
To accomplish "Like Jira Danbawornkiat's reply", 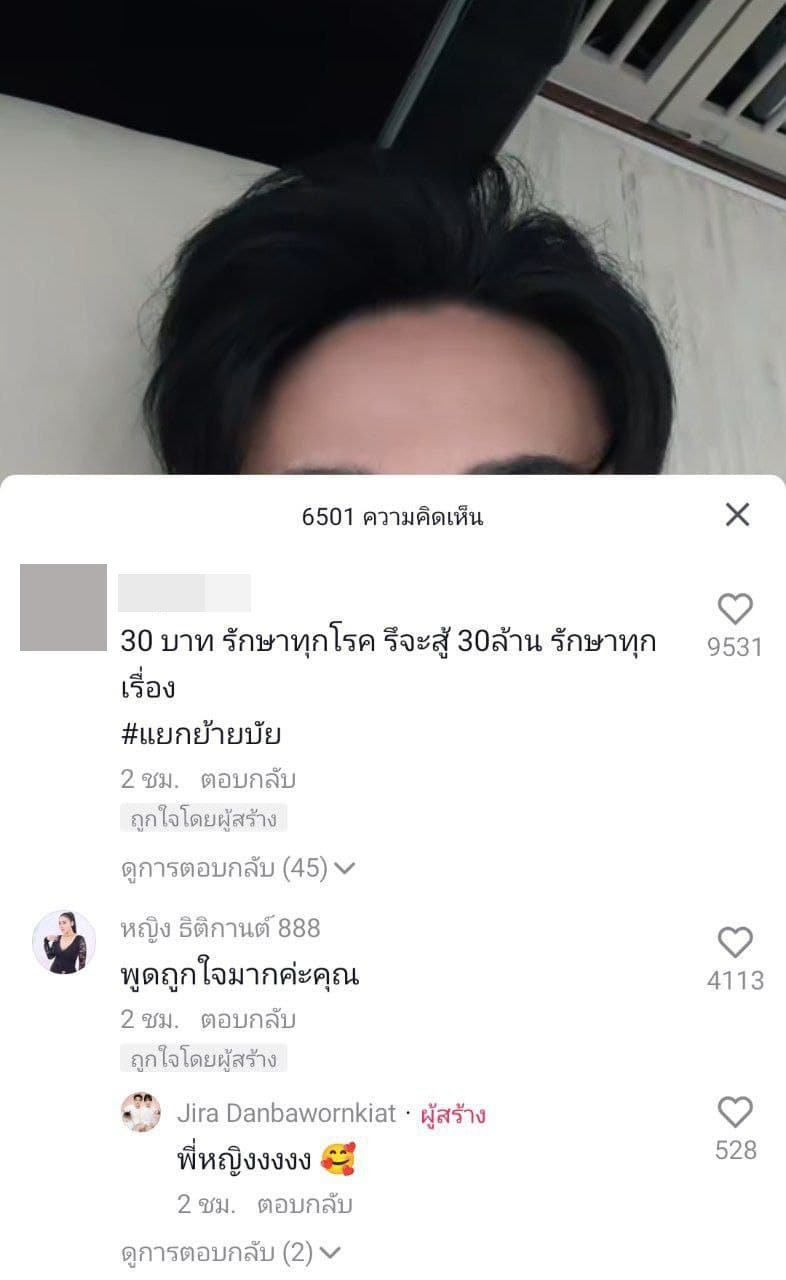I will tap(735, 1113).
